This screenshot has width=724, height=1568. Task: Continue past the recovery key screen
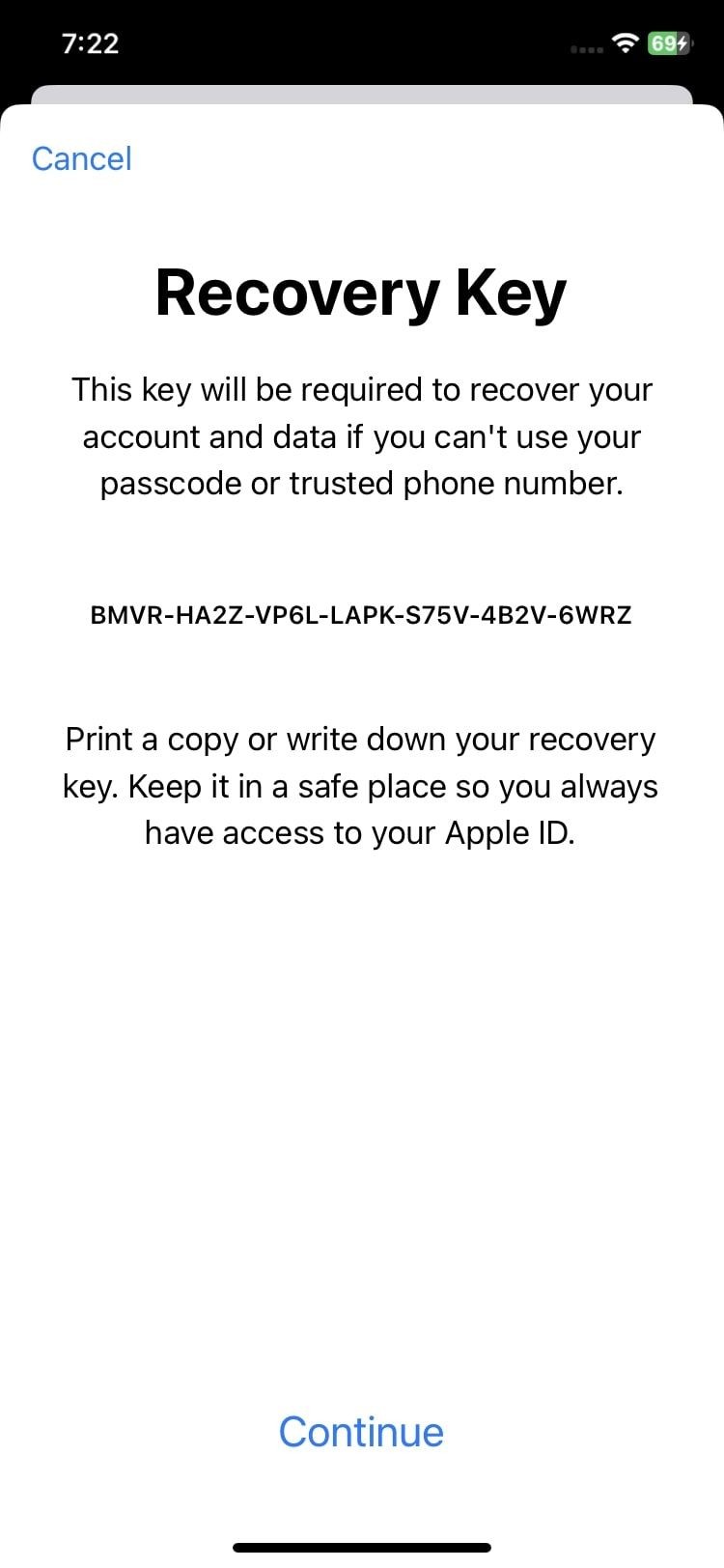(361, 1431)
